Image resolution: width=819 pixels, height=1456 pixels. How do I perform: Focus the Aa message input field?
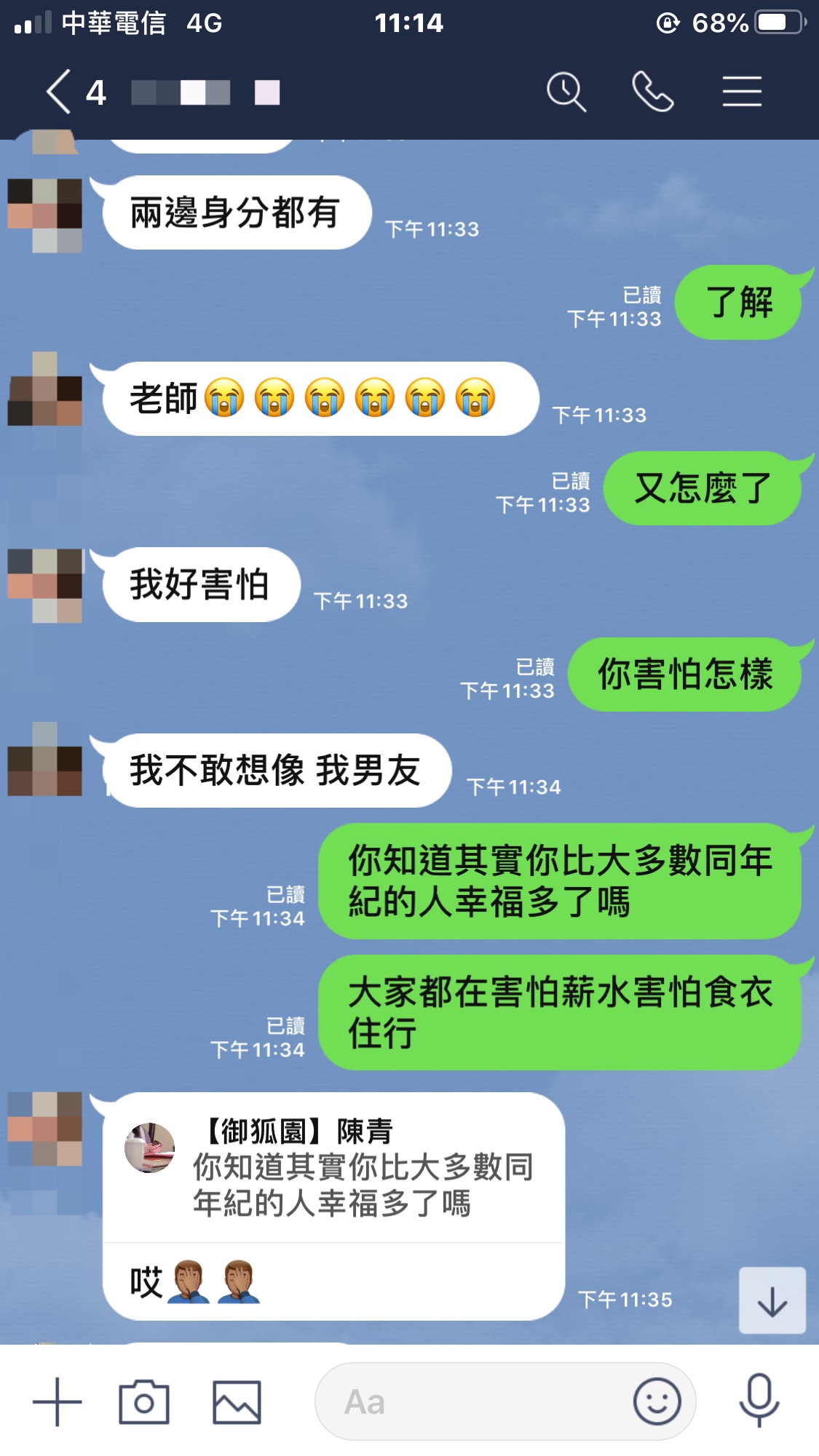(x=473, y=1401)
